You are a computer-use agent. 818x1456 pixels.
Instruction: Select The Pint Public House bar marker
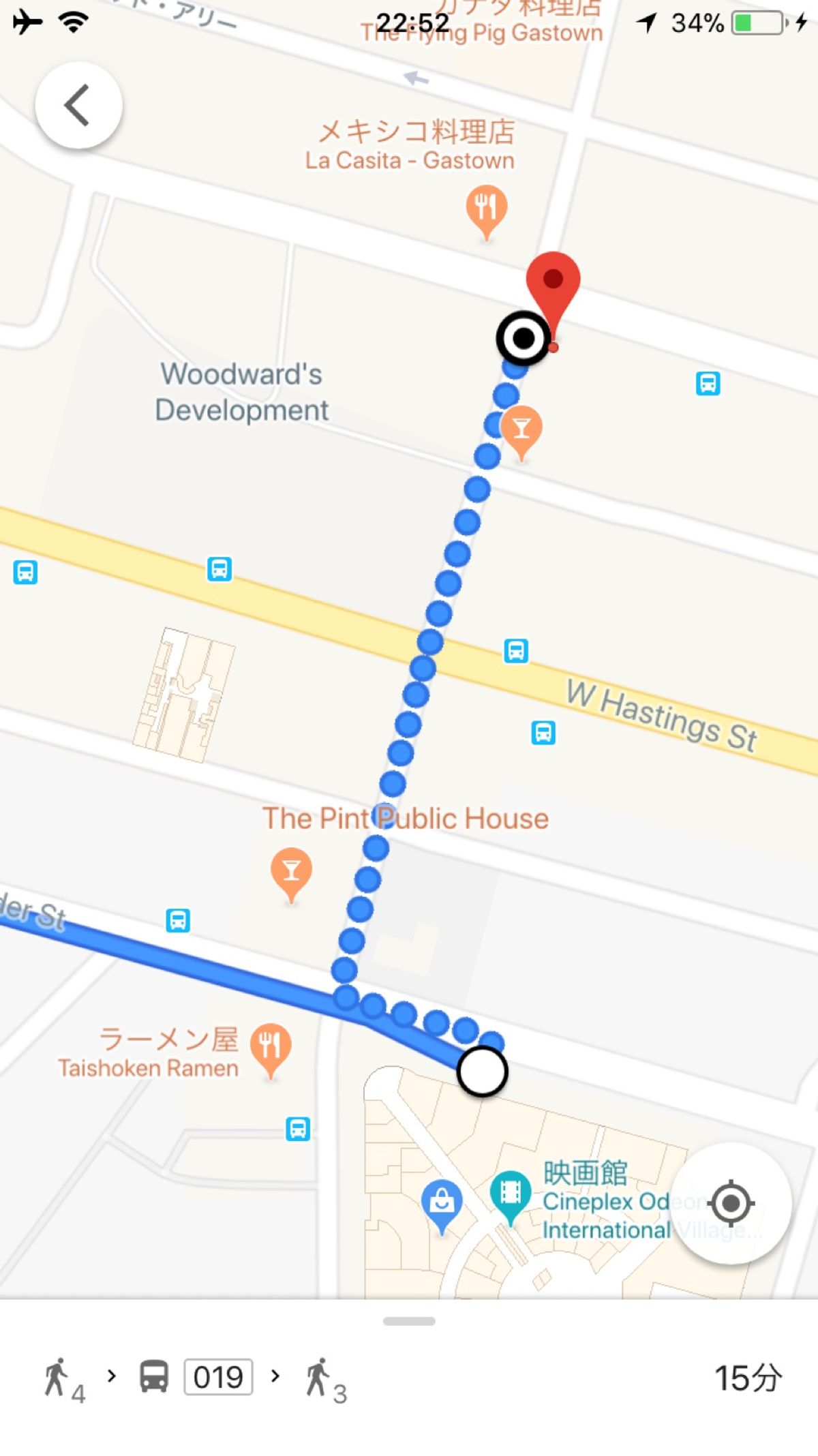(291, 871)
